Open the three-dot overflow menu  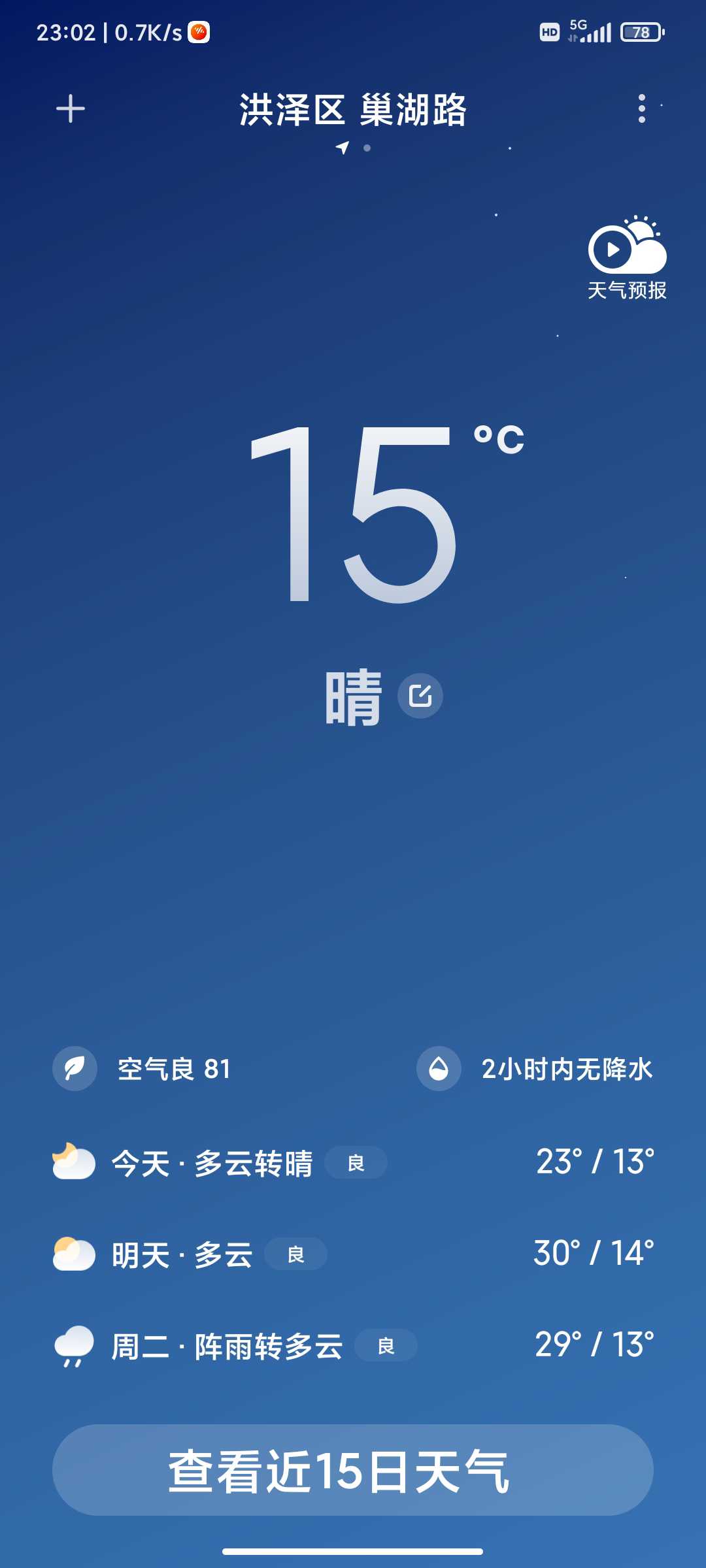coord(642,108)
